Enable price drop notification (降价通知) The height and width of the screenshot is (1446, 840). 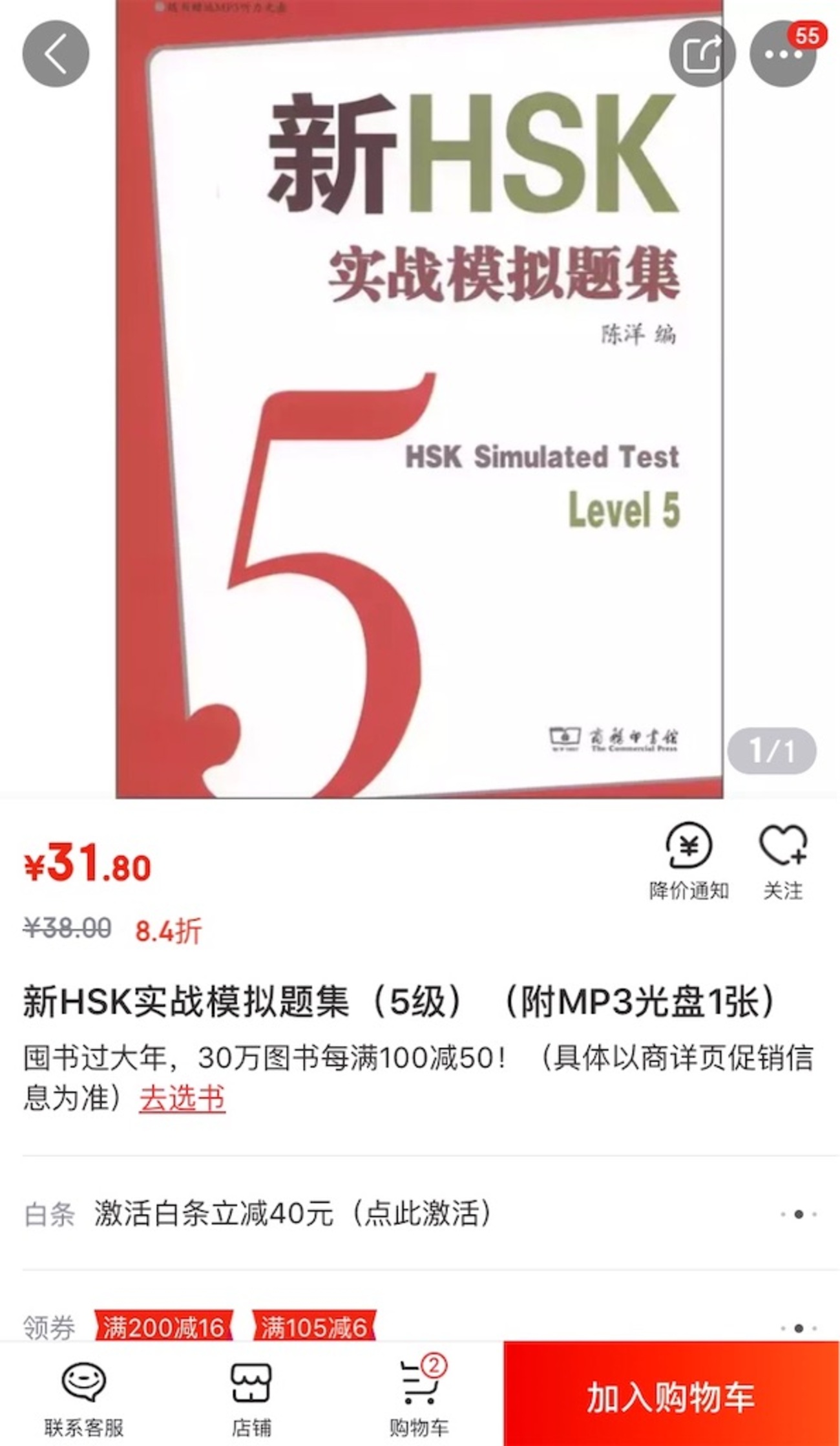(689, 861)
